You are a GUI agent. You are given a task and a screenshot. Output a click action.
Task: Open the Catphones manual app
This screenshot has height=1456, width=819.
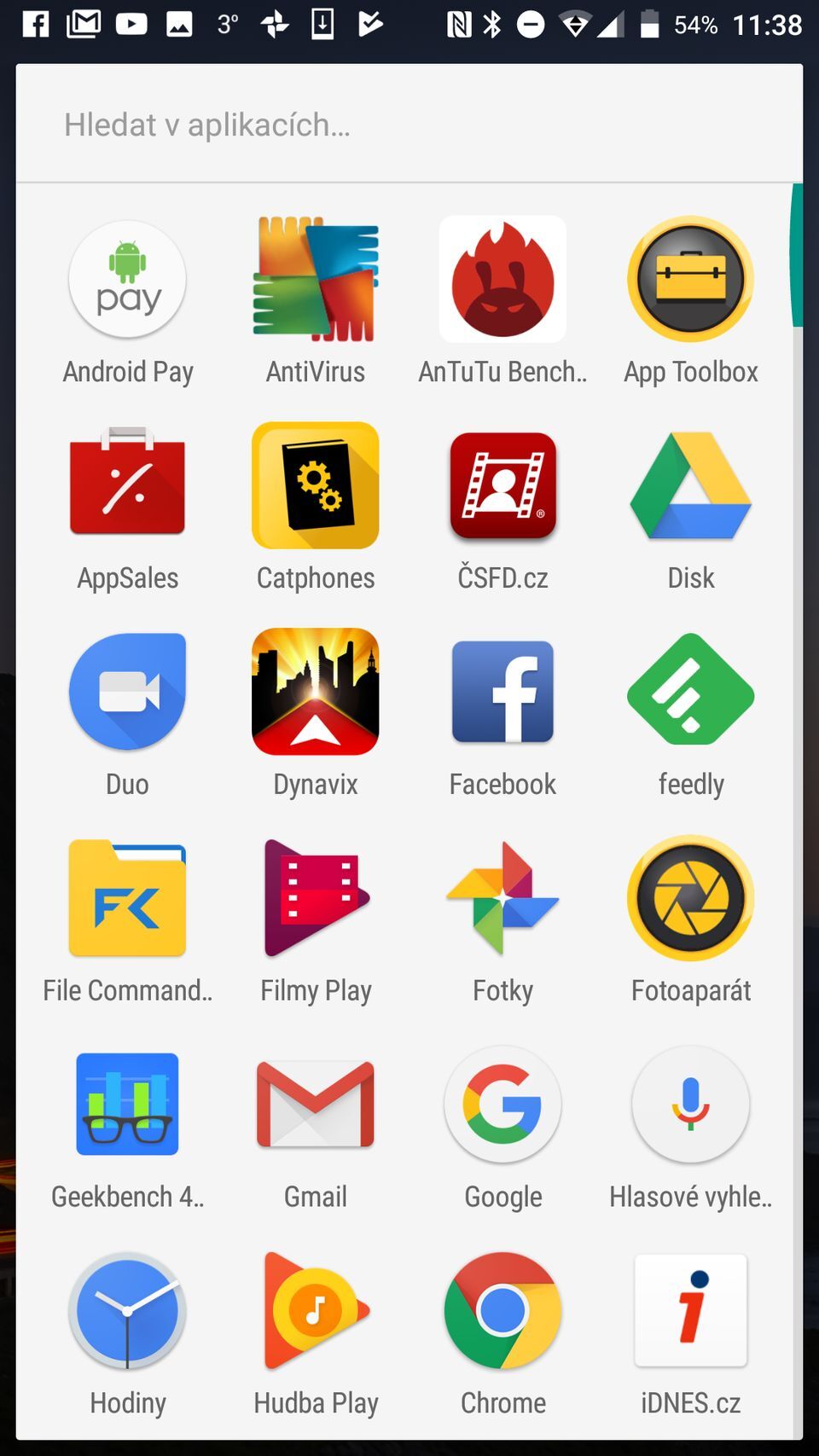coord(315,485)
